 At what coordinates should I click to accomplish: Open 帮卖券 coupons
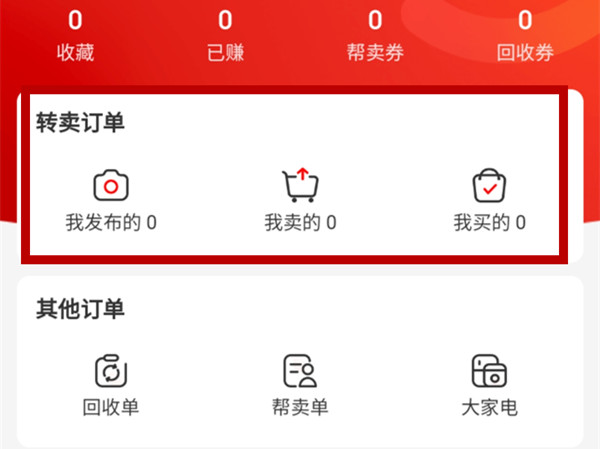tap(375, 36)
